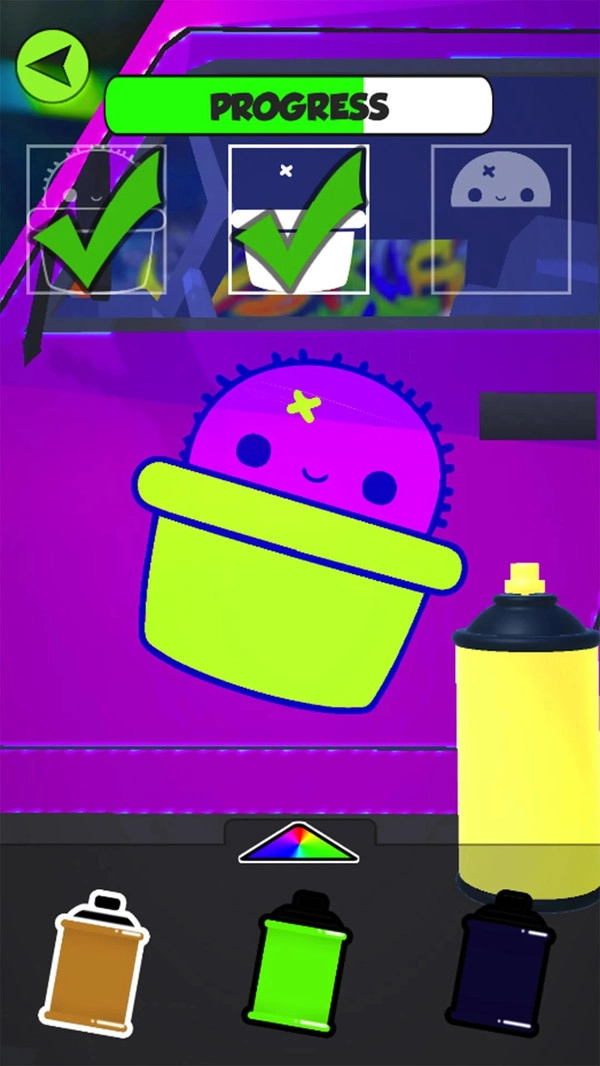Select the second checked stencil layer
The width and height of the screenshot is (600, 1066).
[298, 219]
